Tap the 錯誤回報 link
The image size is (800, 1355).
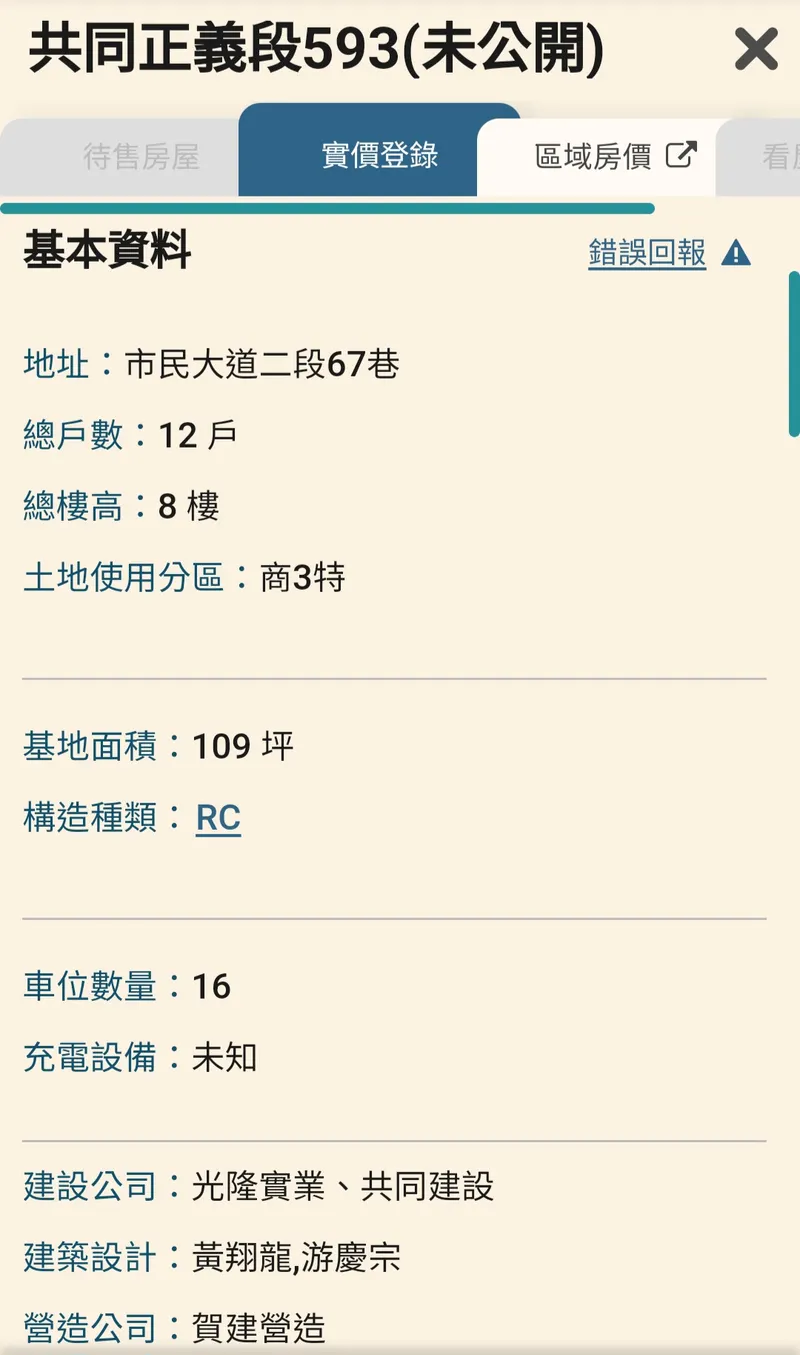(647, 253)
